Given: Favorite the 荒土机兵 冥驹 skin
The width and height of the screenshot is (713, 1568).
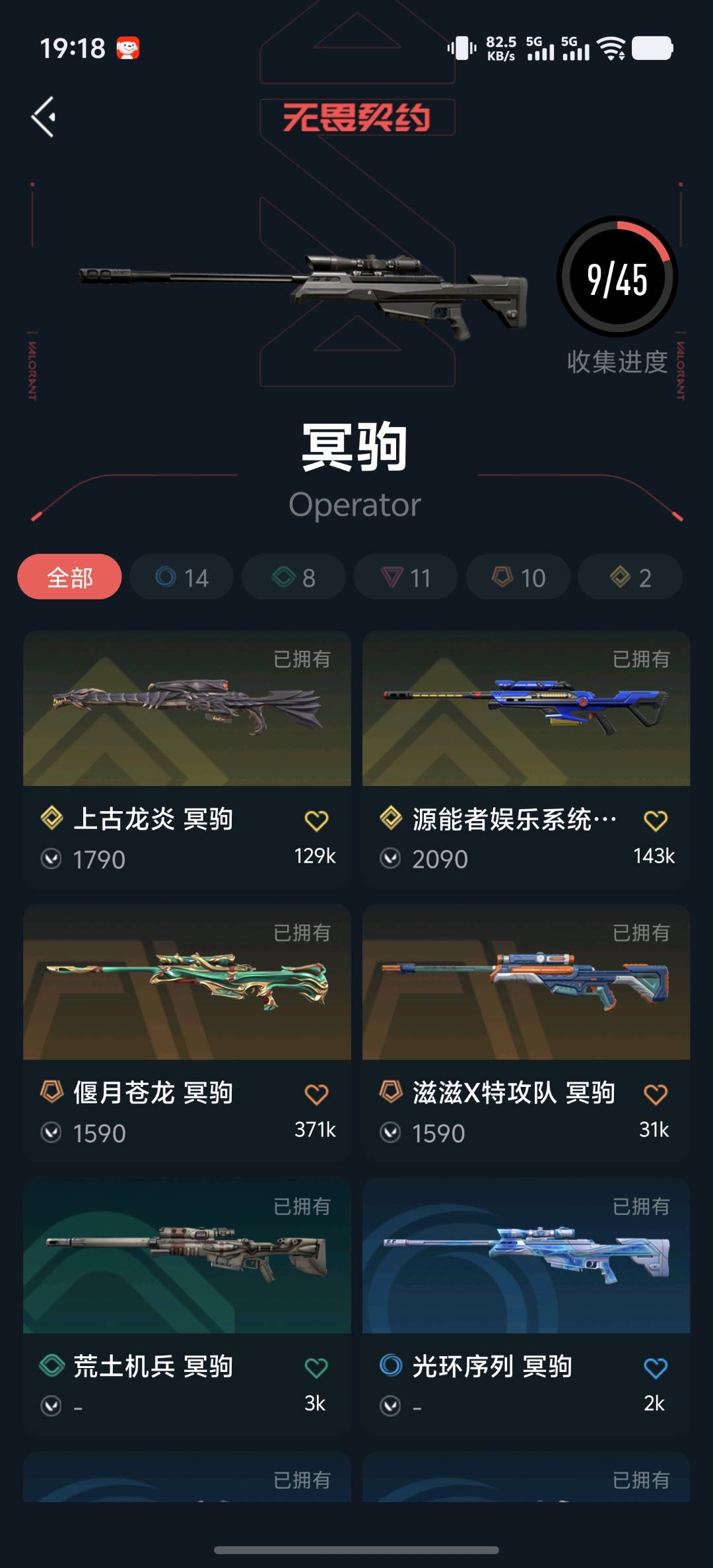Looking at the screenshot, I should coord(316,1368).
